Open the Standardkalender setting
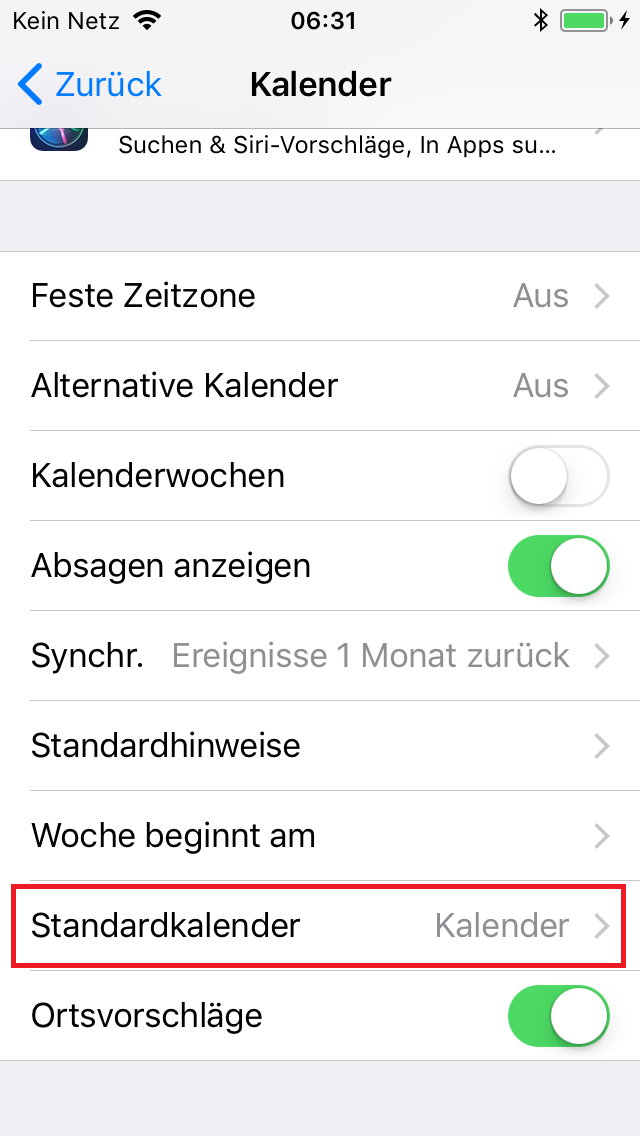The width and height of the screenshot is (640, 1136). 320,926
